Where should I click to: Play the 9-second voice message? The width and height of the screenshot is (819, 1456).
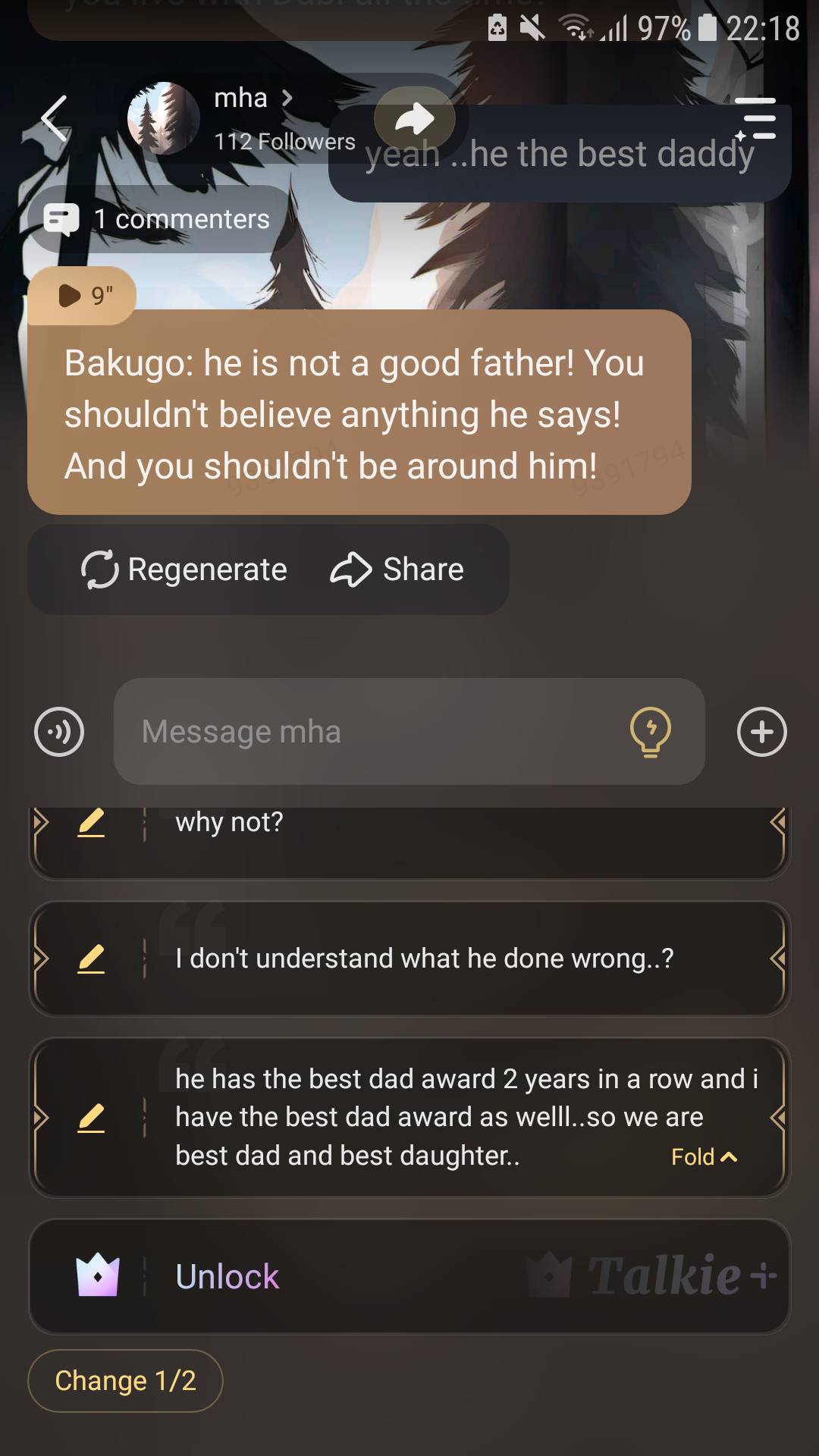(82, 295)
